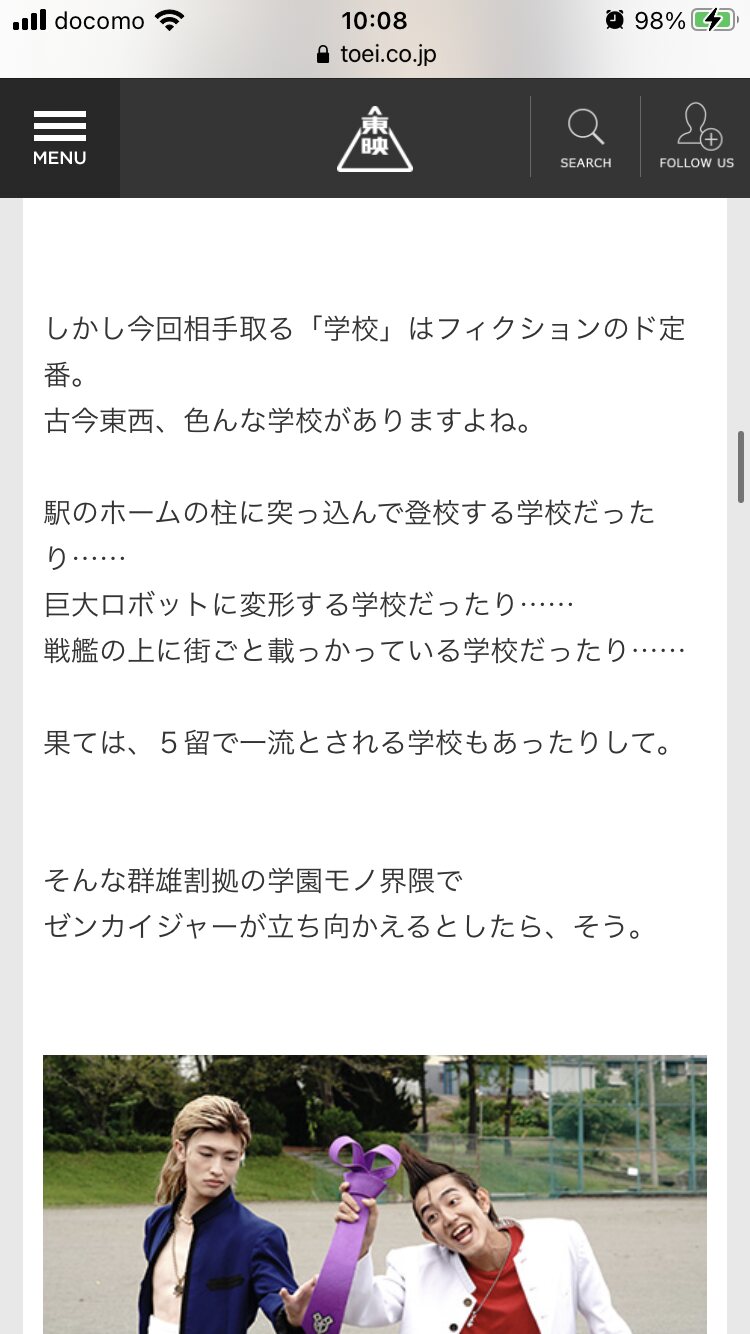Tap the FOLLOW US icon
The image size is (750, 1334).
(697, 138)
